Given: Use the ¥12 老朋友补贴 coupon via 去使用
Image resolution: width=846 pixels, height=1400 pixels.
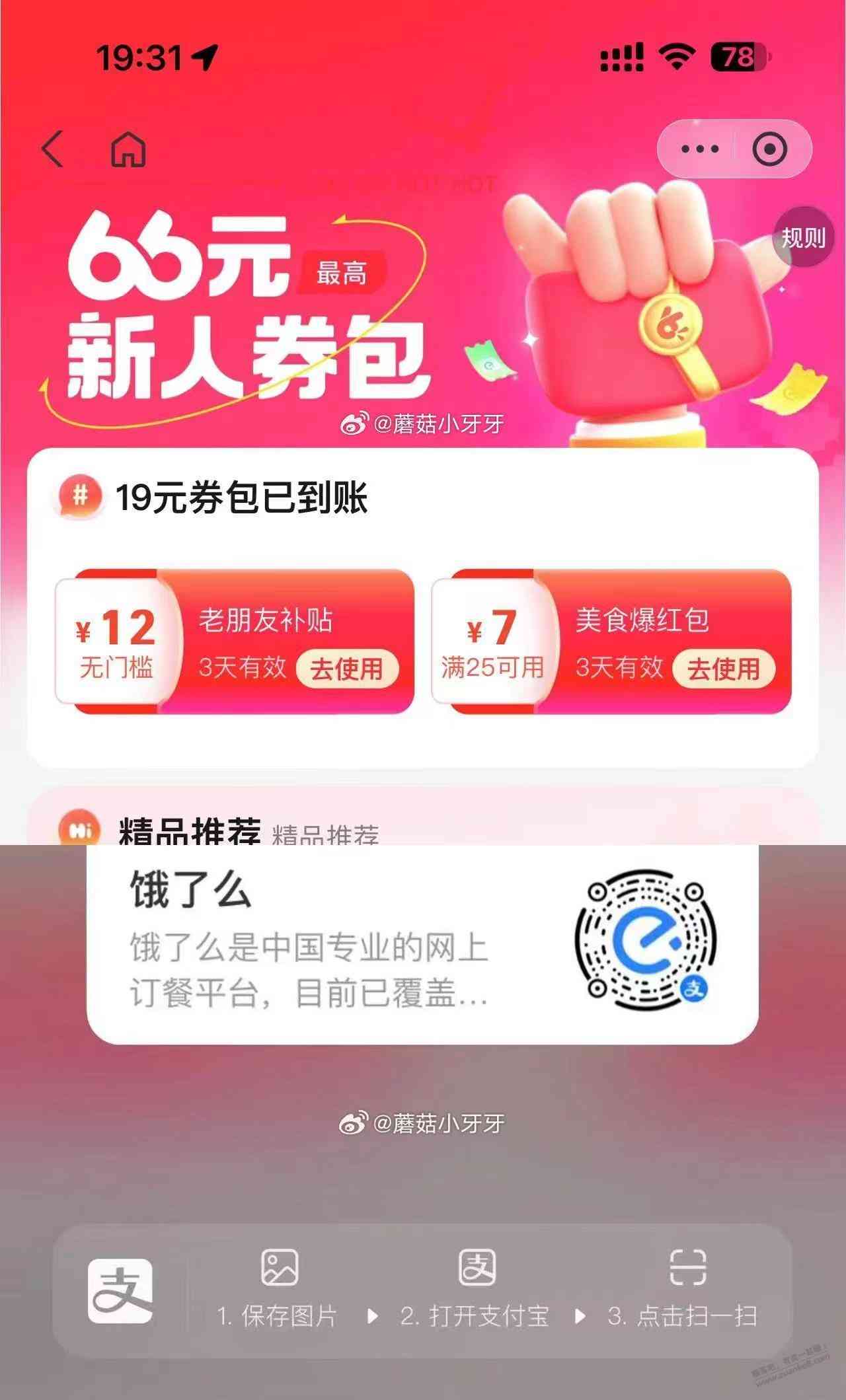Looking at the screenshot, I should tap(346, 669).
